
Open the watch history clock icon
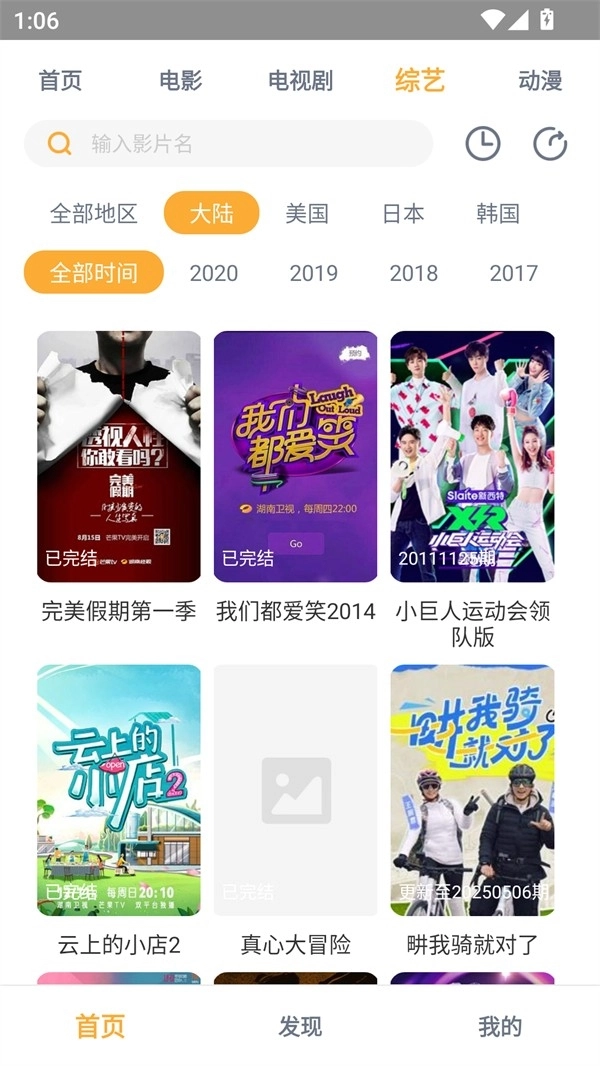[483, 144]
